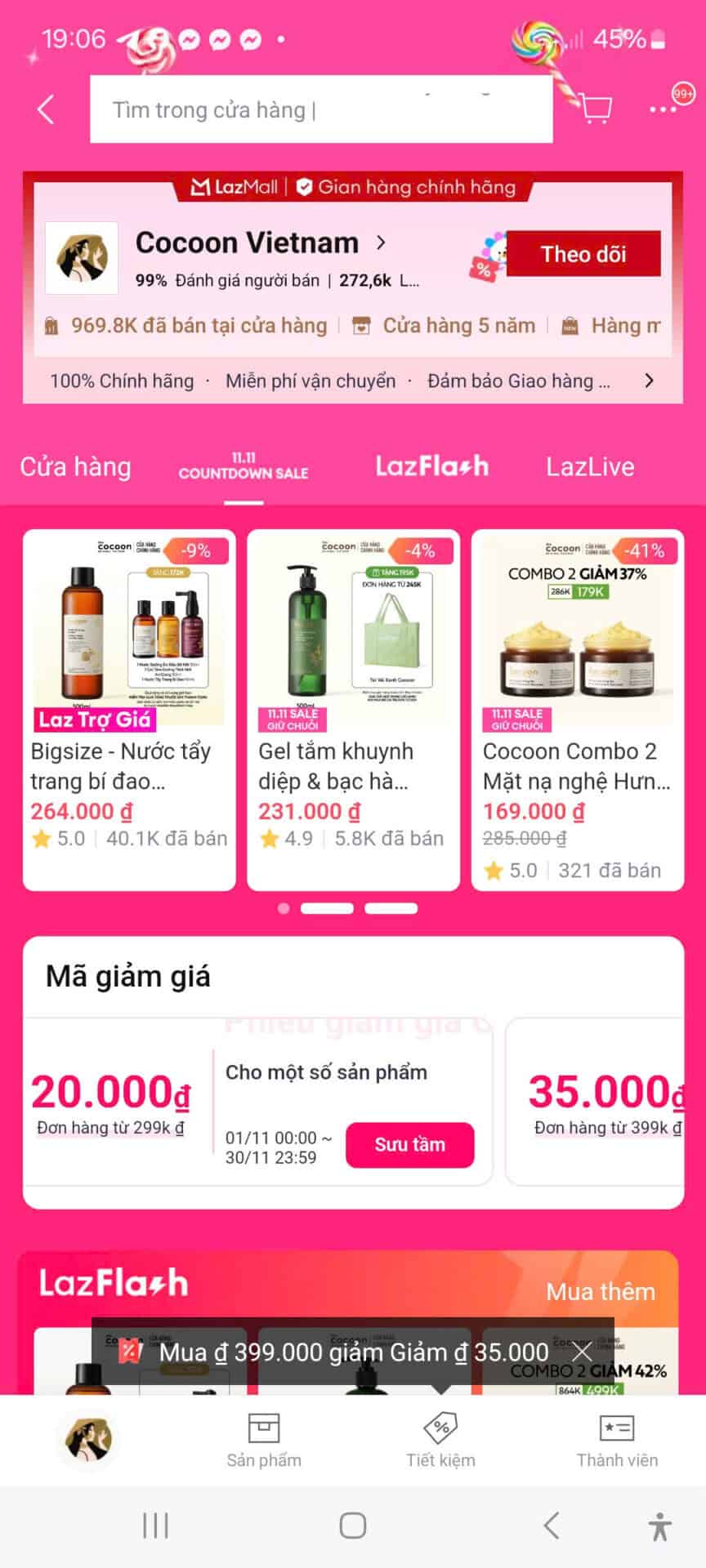The height and width of the screenshot is (1568, 706).
Task: Tap the second carousel page indicator dot
Action: (328, 907)
